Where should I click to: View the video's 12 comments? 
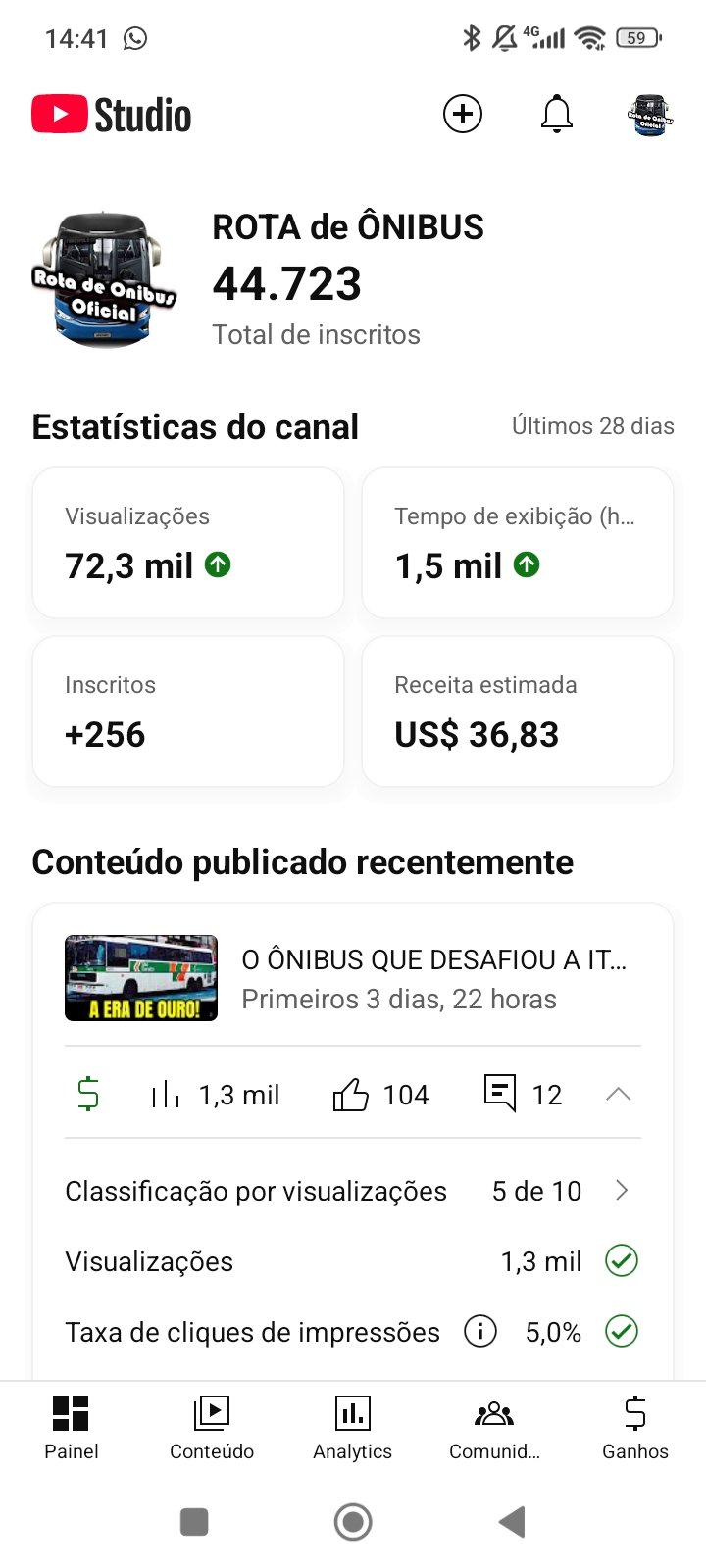pyautogui.click(x=524, y=1094)
